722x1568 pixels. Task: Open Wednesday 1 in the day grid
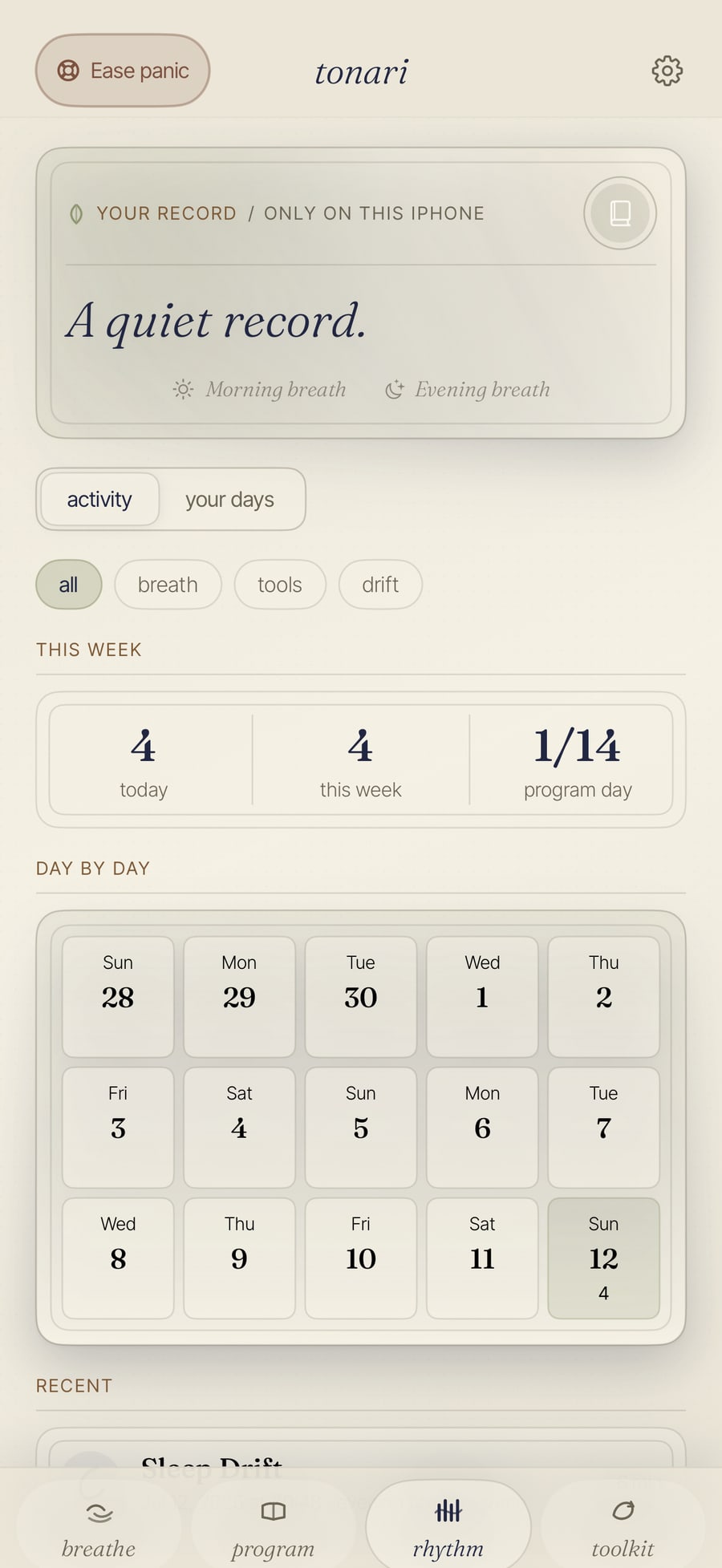(x=482, y=997)
